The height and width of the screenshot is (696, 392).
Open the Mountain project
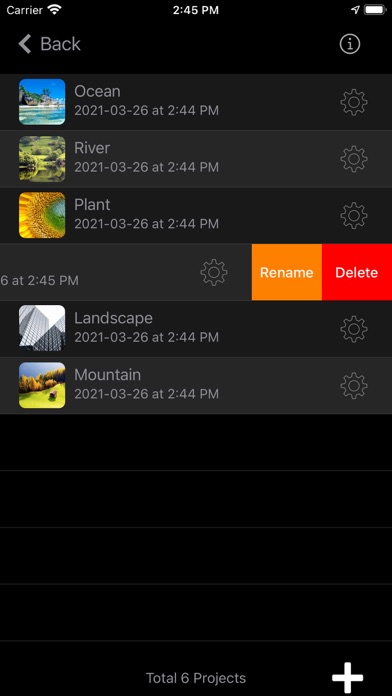coord(196,386)
